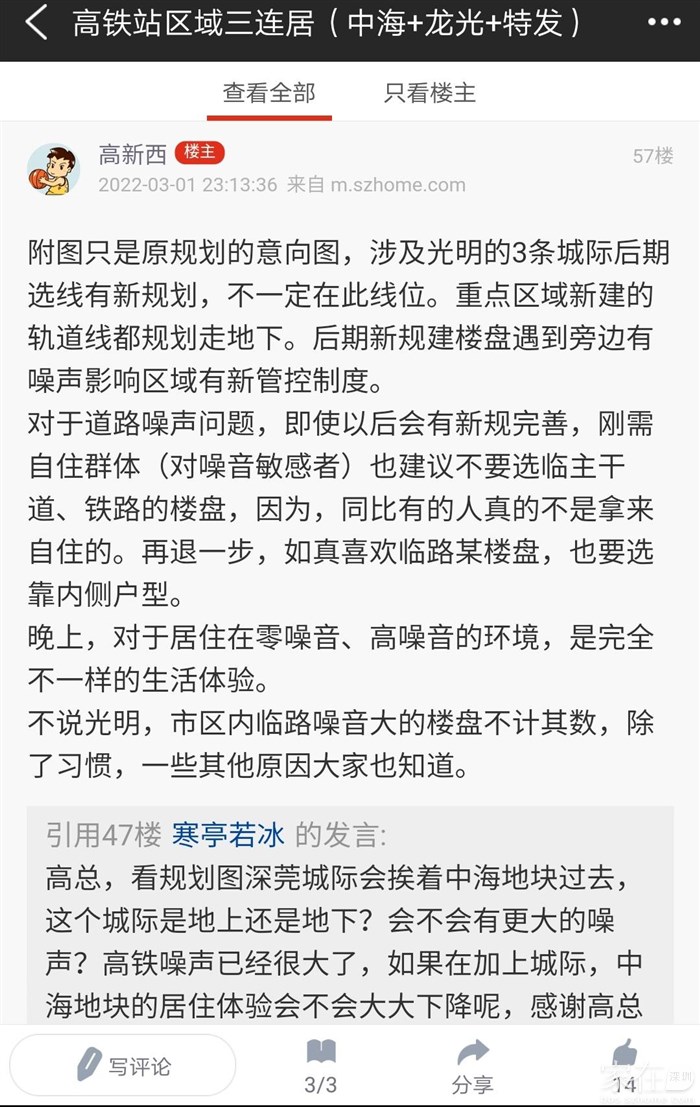Tap 写评论 to write a comment

pyautogui.click(x=123, y=1065)
